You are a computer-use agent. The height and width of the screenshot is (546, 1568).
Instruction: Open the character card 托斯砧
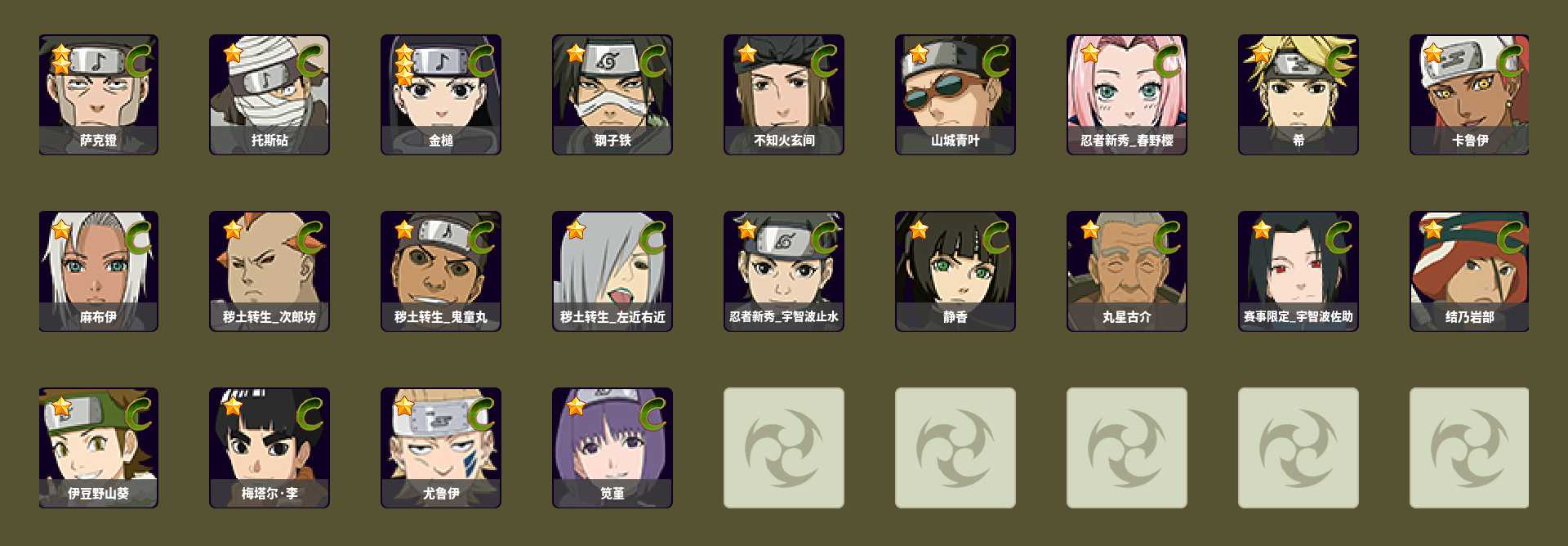(269, 94)
